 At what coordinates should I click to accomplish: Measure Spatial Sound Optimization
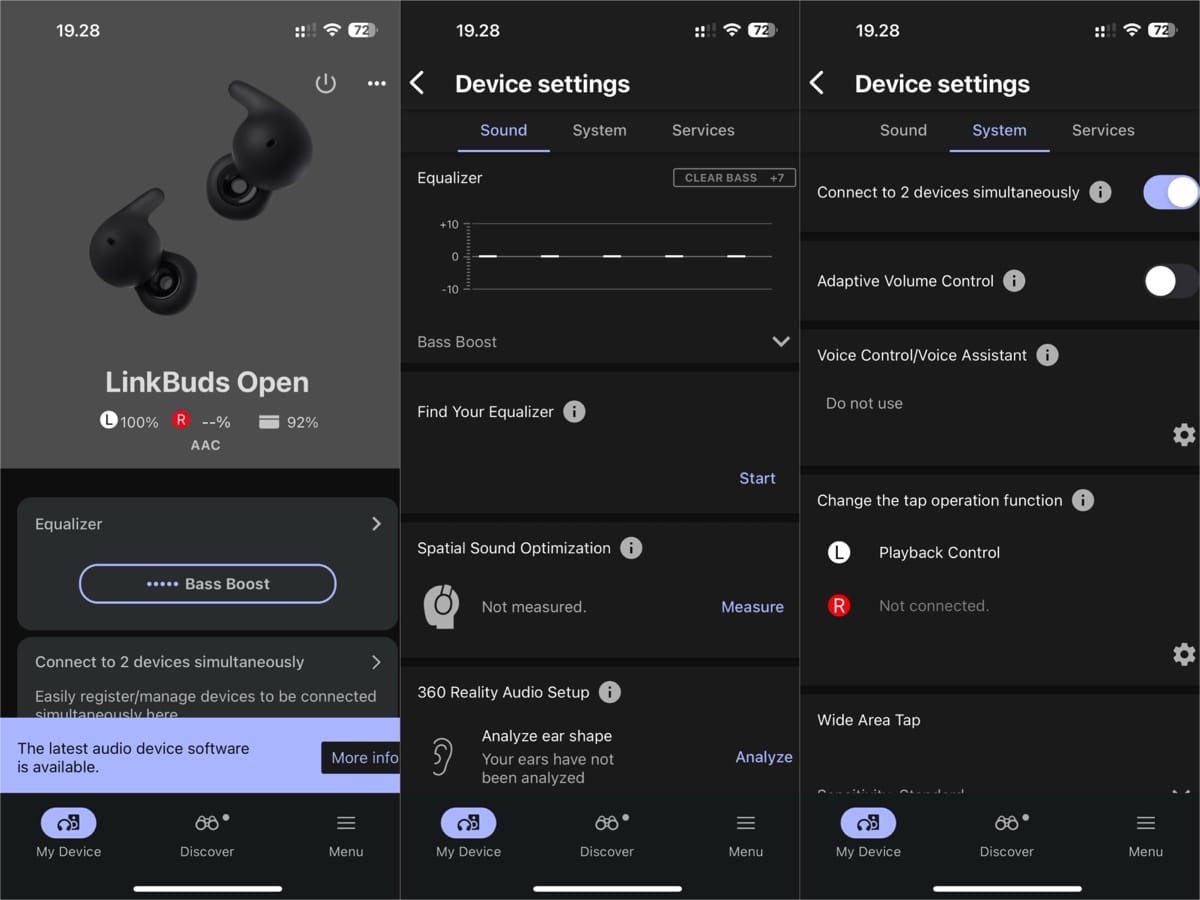pyautogui.click(x=752, y=607)
